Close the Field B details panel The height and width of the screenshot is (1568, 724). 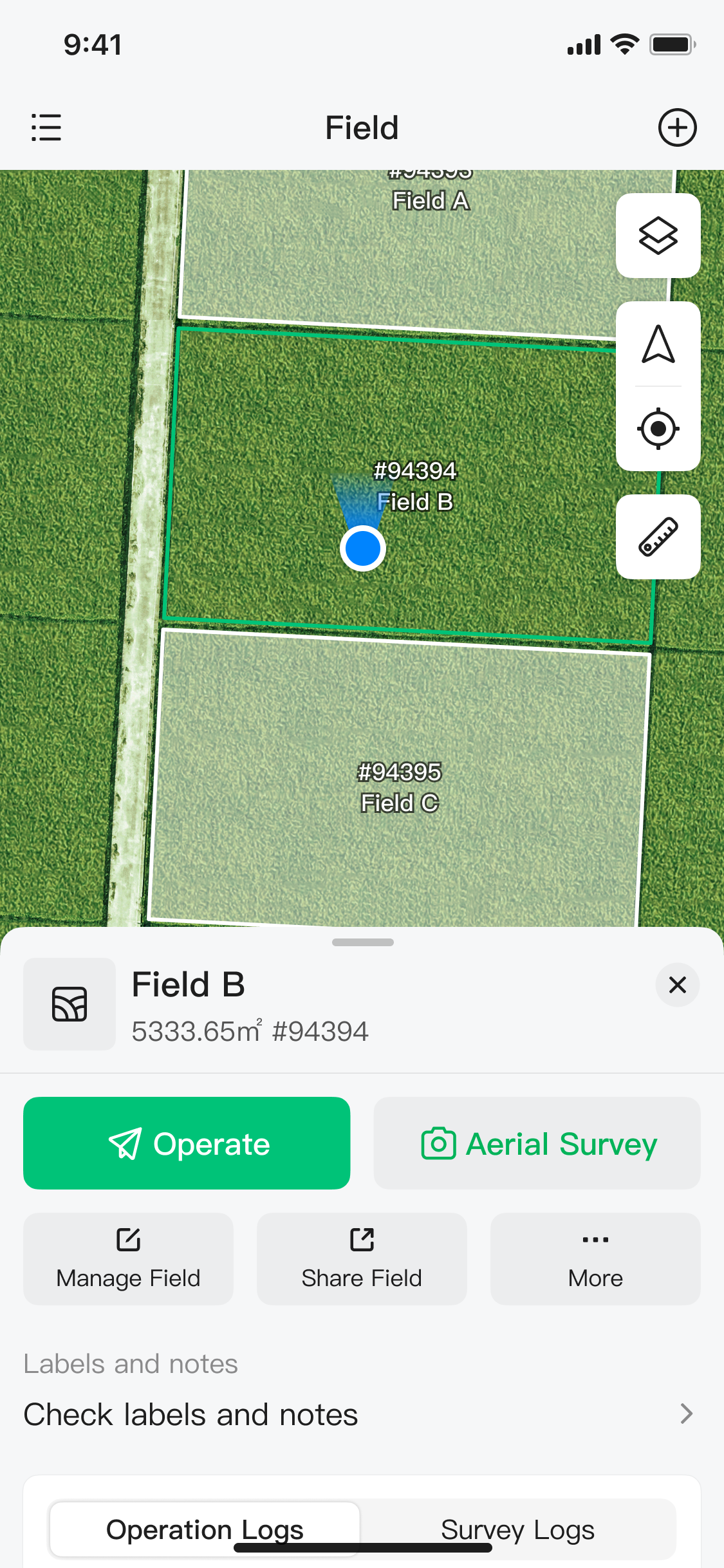click(x=677, y=985)
